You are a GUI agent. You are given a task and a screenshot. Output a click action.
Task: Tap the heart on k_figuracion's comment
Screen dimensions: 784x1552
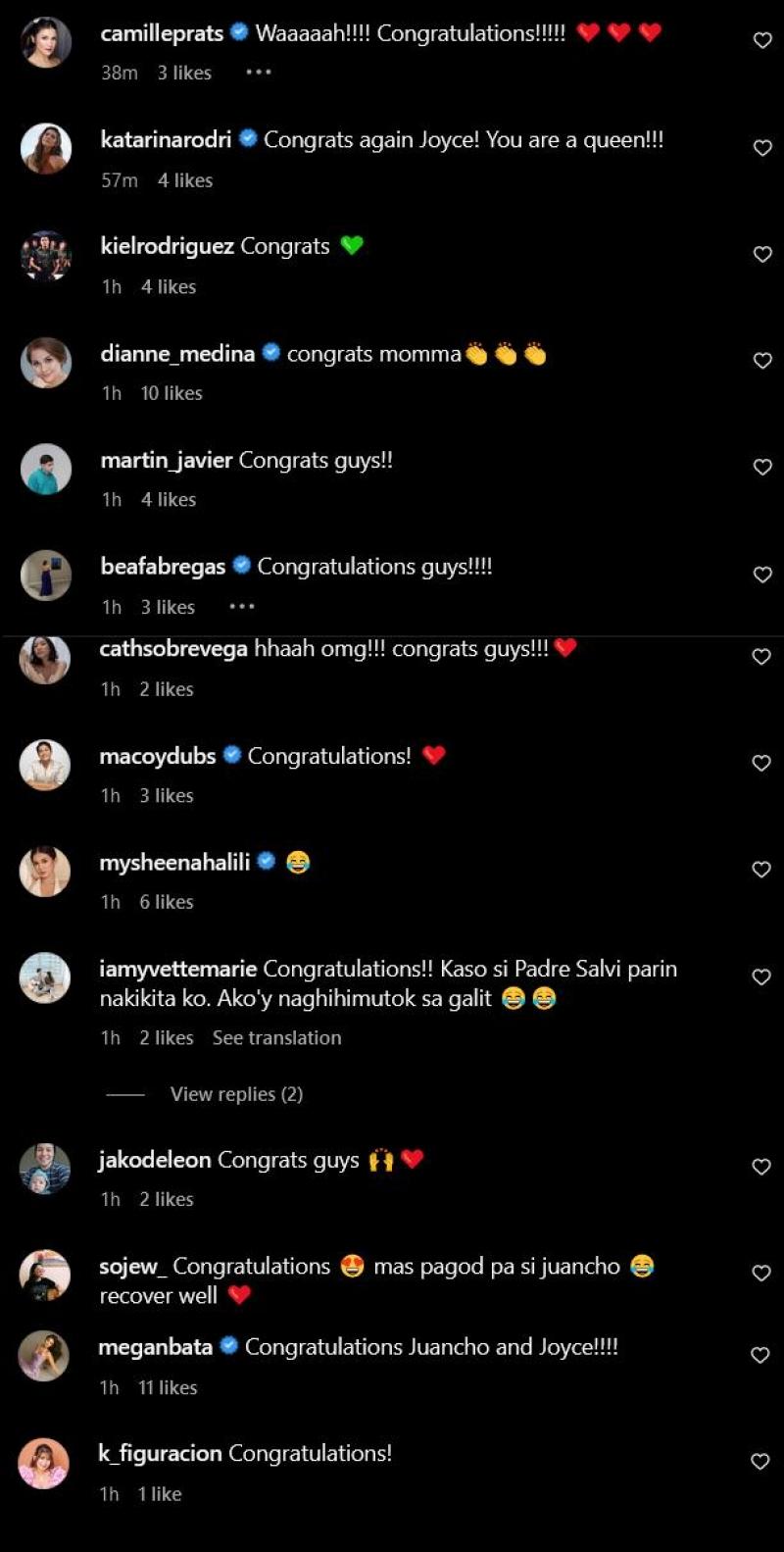tap(761, 1462)
